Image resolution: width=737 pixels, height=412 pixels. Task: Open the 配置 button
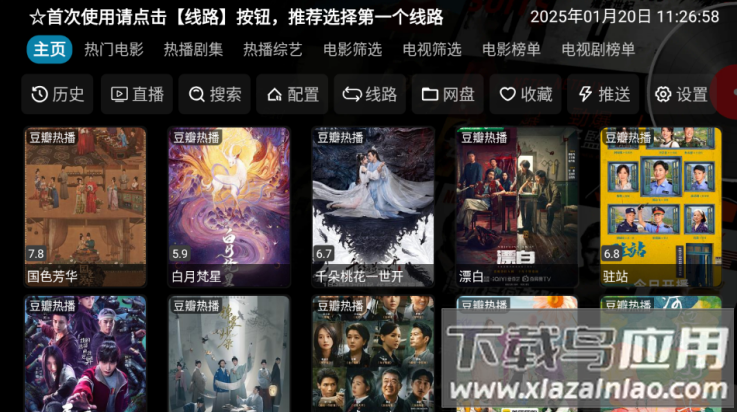(294, 94)
